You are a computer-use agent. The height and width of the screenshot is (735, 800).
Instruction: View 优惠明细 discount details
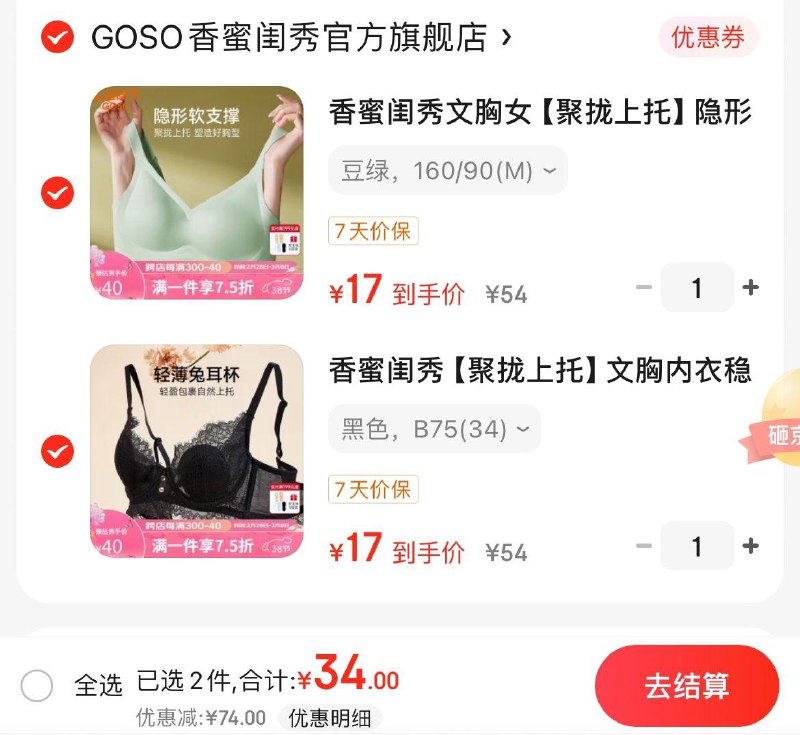coord(330,718)
